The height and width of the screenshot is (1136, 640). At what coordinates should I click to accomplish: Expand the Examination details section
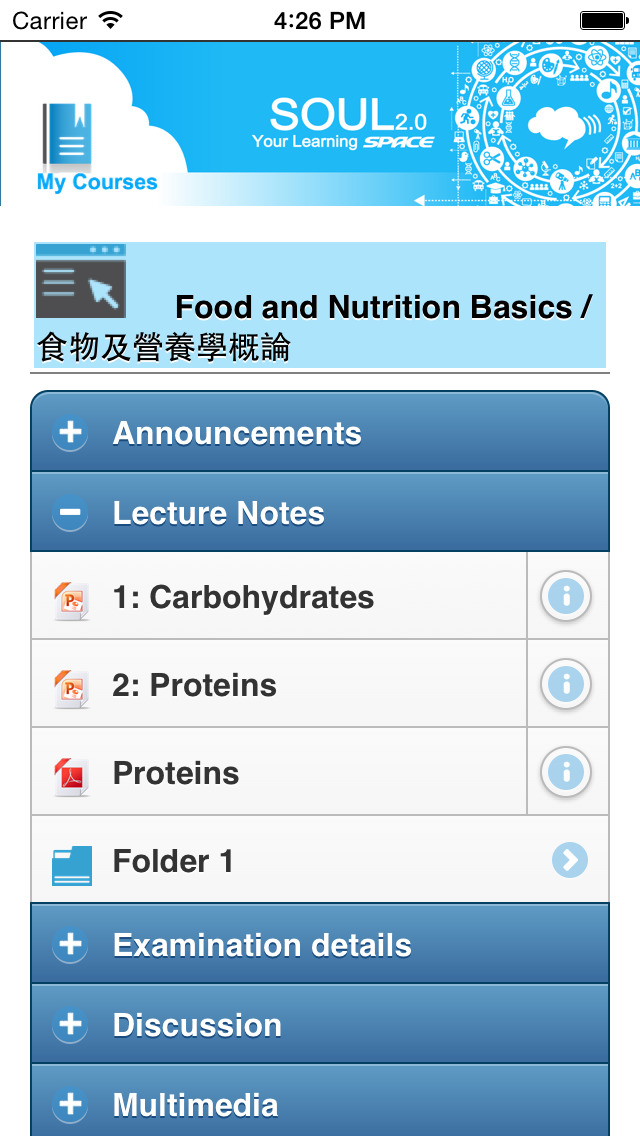coord(320,945)
